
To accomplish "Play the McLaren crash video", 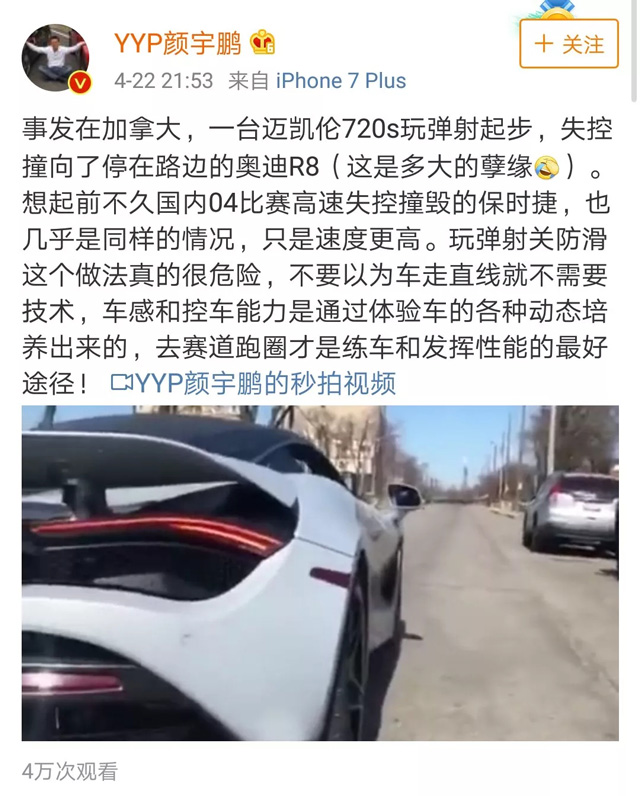I will 320,572.
